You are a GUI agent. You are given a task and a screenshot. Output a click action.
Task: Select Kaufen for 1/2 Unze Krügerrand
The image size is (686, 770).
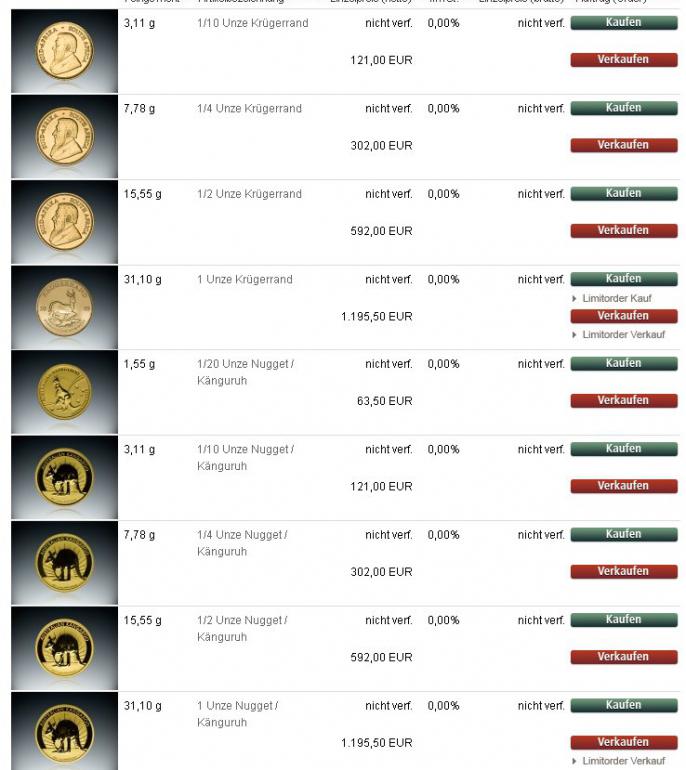pyautogui.click(x=623, y=193)
